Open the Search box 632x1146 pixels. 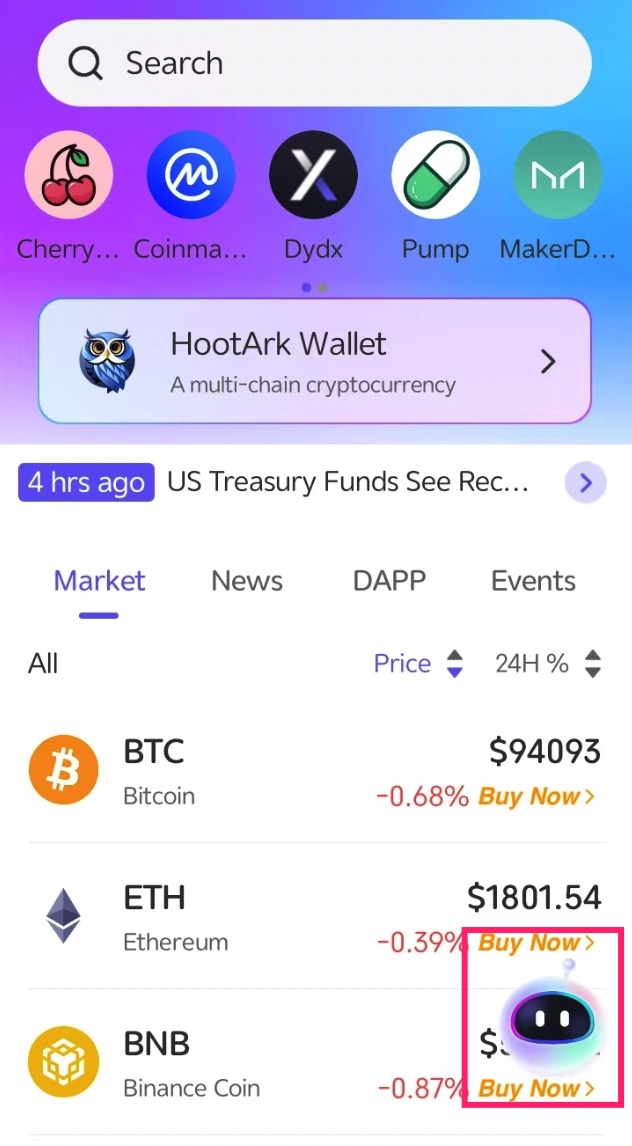(314, 63)
